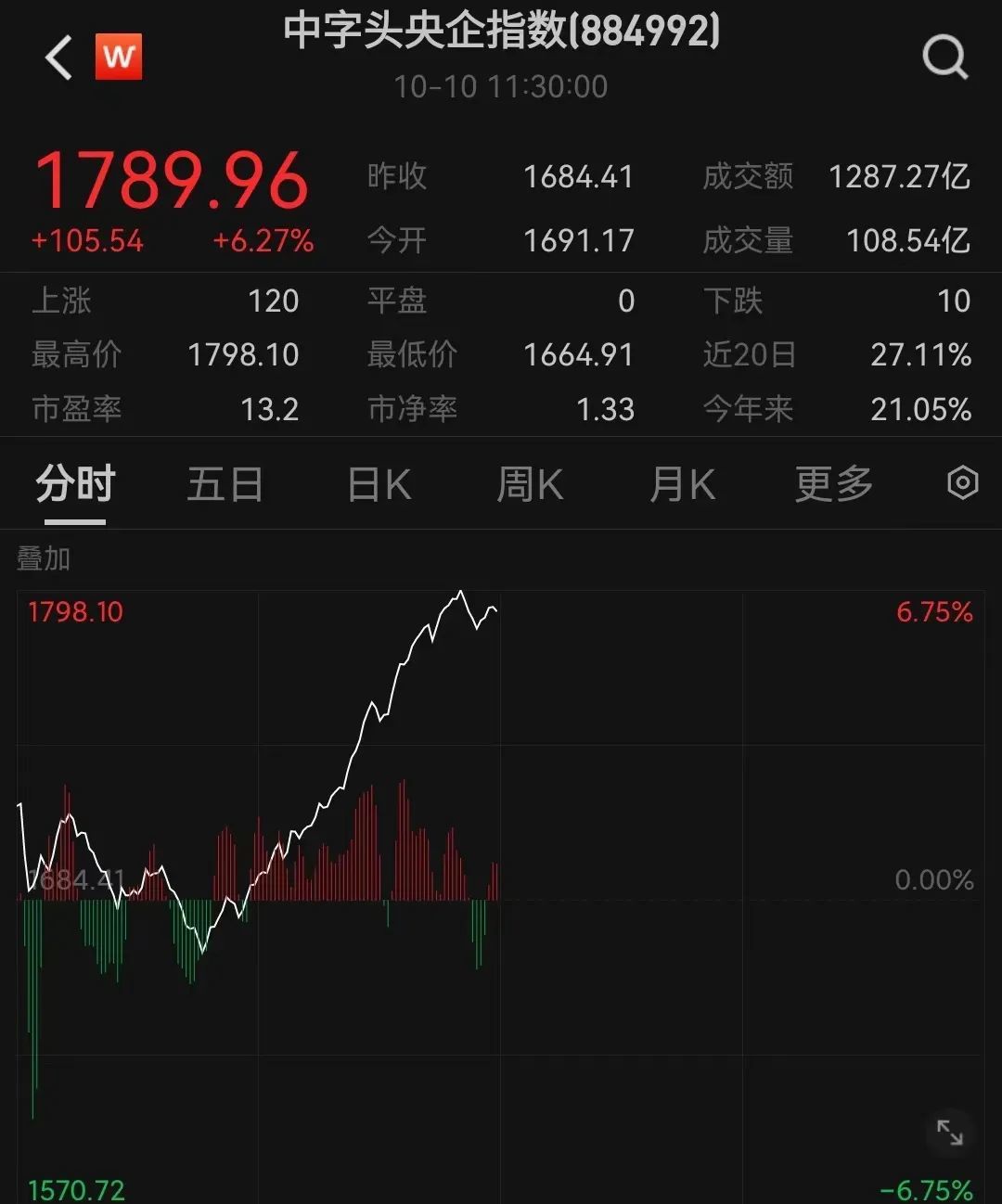View the 月K monthly chart
Image resolution: width=1002 pixels, height=1204 pixels.
[x=682, y=484]
